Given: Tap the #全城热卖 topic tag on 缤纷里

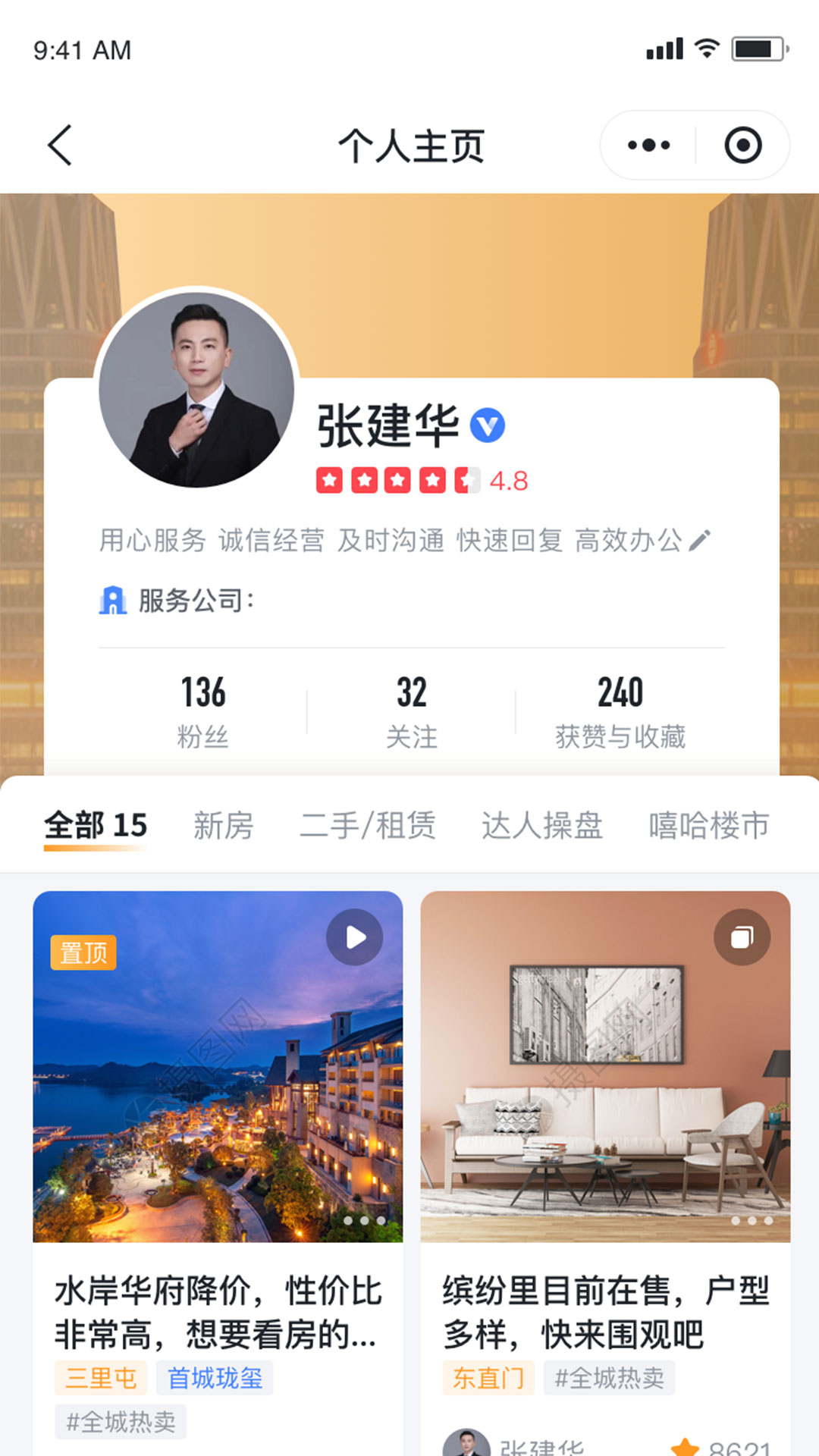Looking at the screenshot, I should pyautogui.click(x=610, y=1379).
